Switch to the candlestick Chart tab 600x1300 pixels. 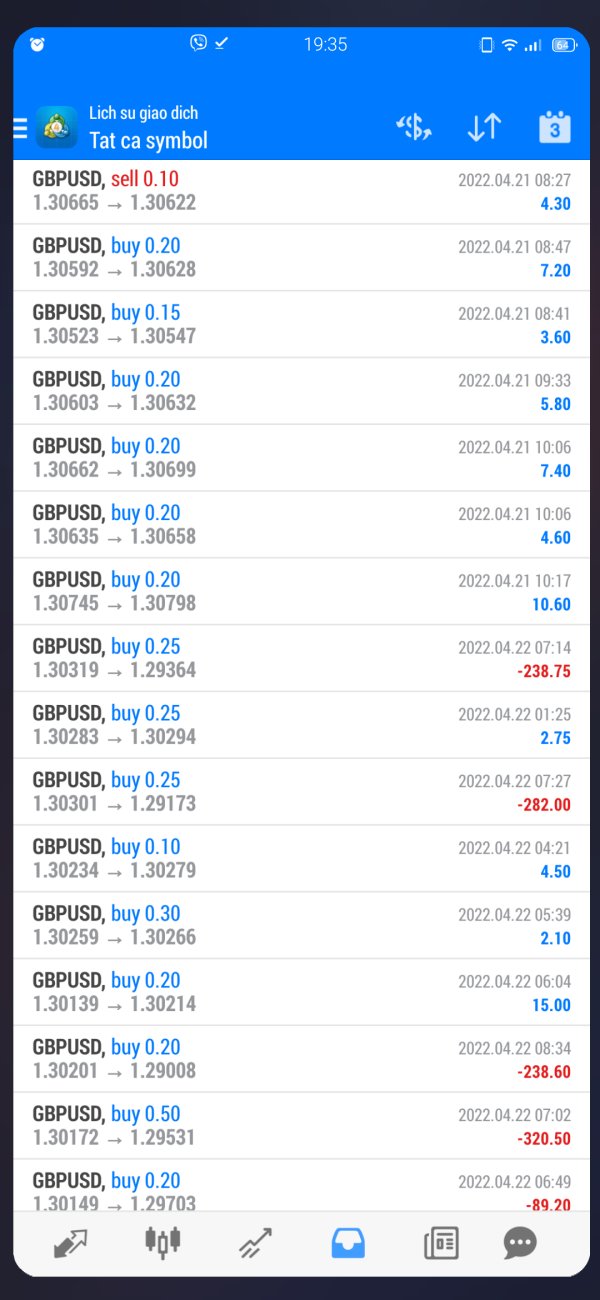pos(162,1242)
